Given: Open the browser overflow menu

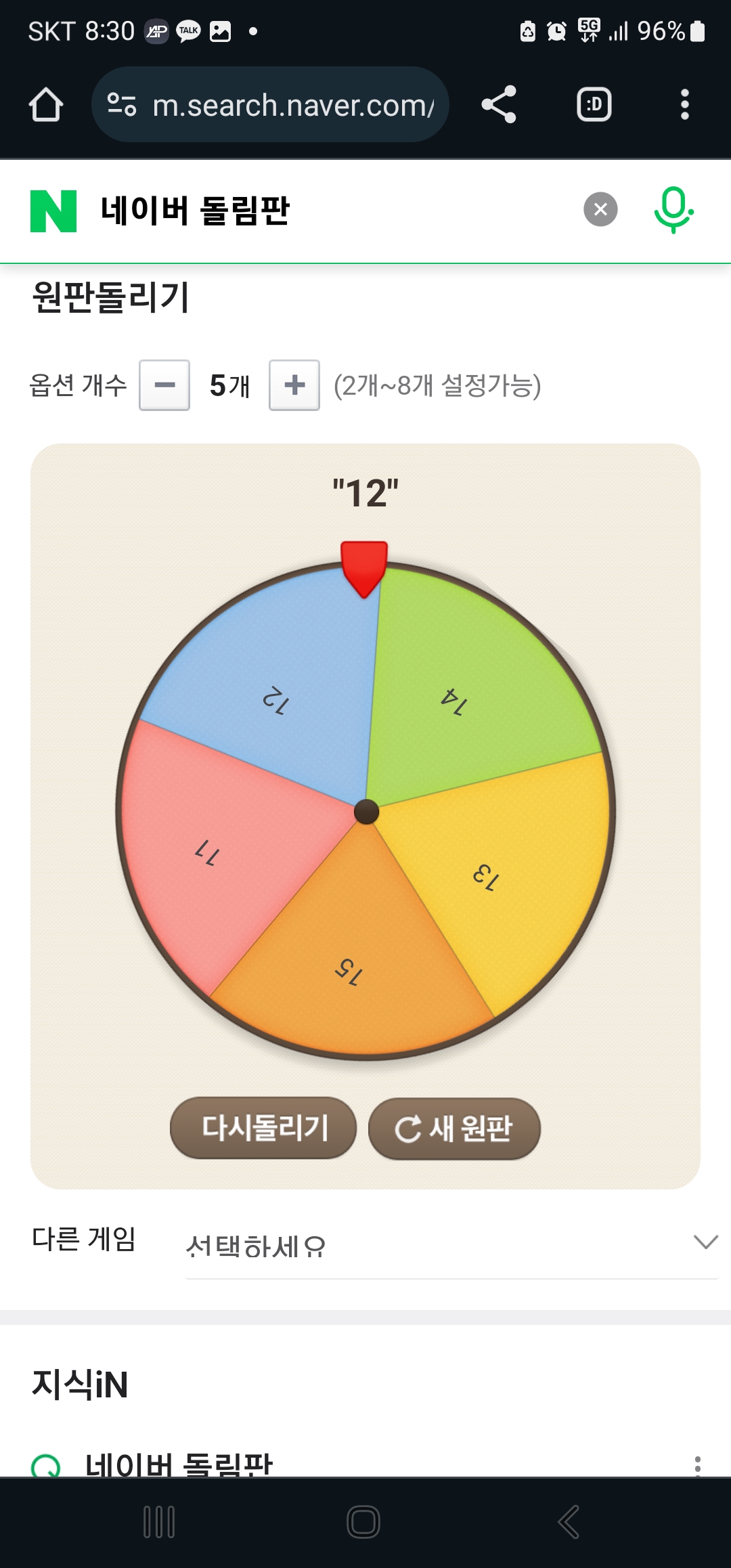Looking at the screenshot, I should click(x=684, y=105).
